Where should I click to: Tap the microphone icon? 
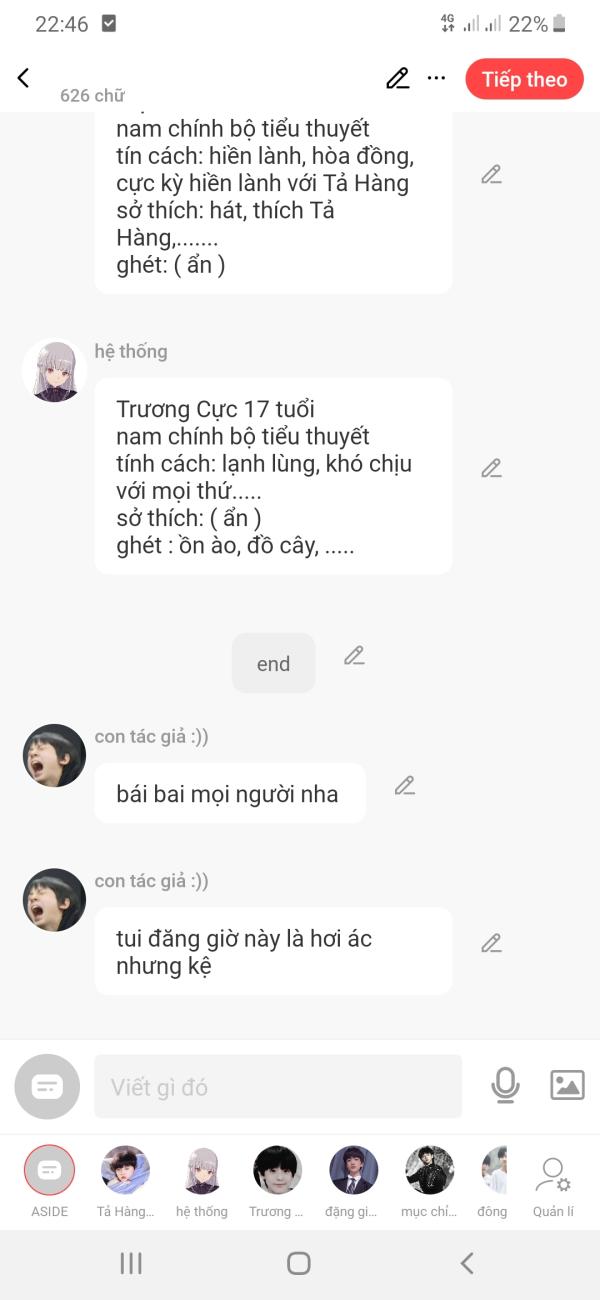coord(506,1085)
